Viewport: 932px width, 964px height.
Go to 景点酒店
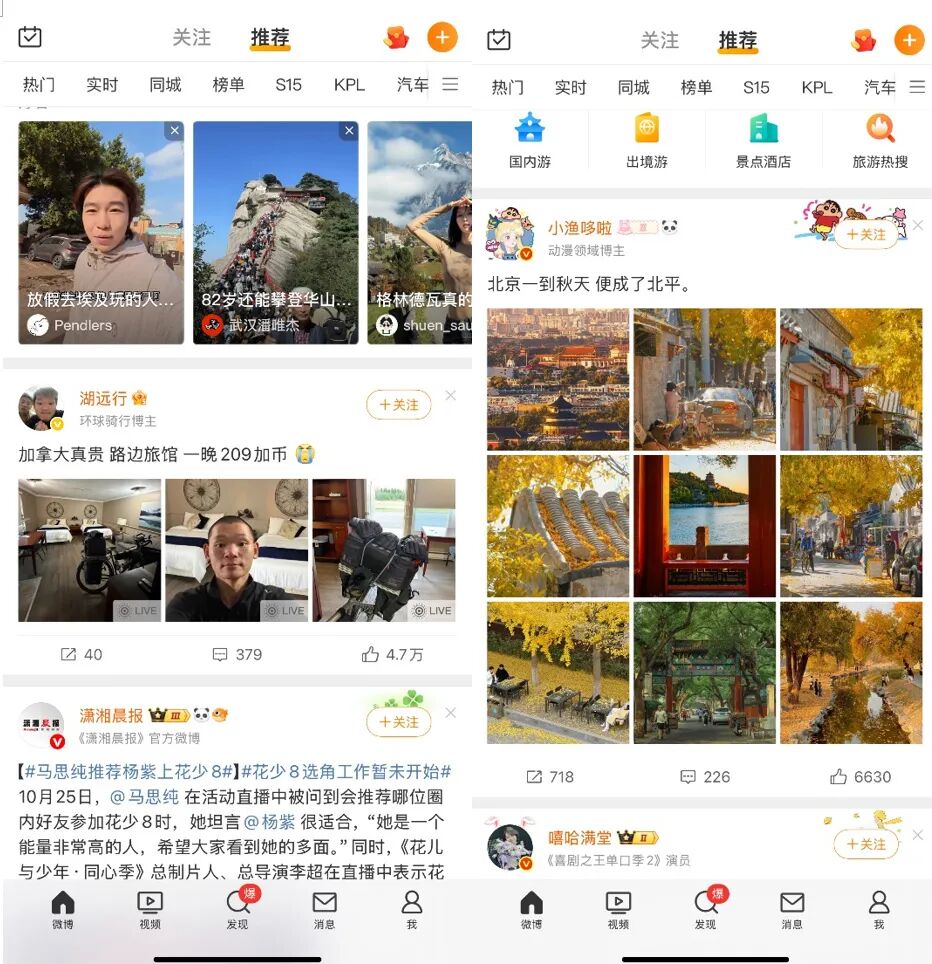pyautogui.click(x=763, y=141)
